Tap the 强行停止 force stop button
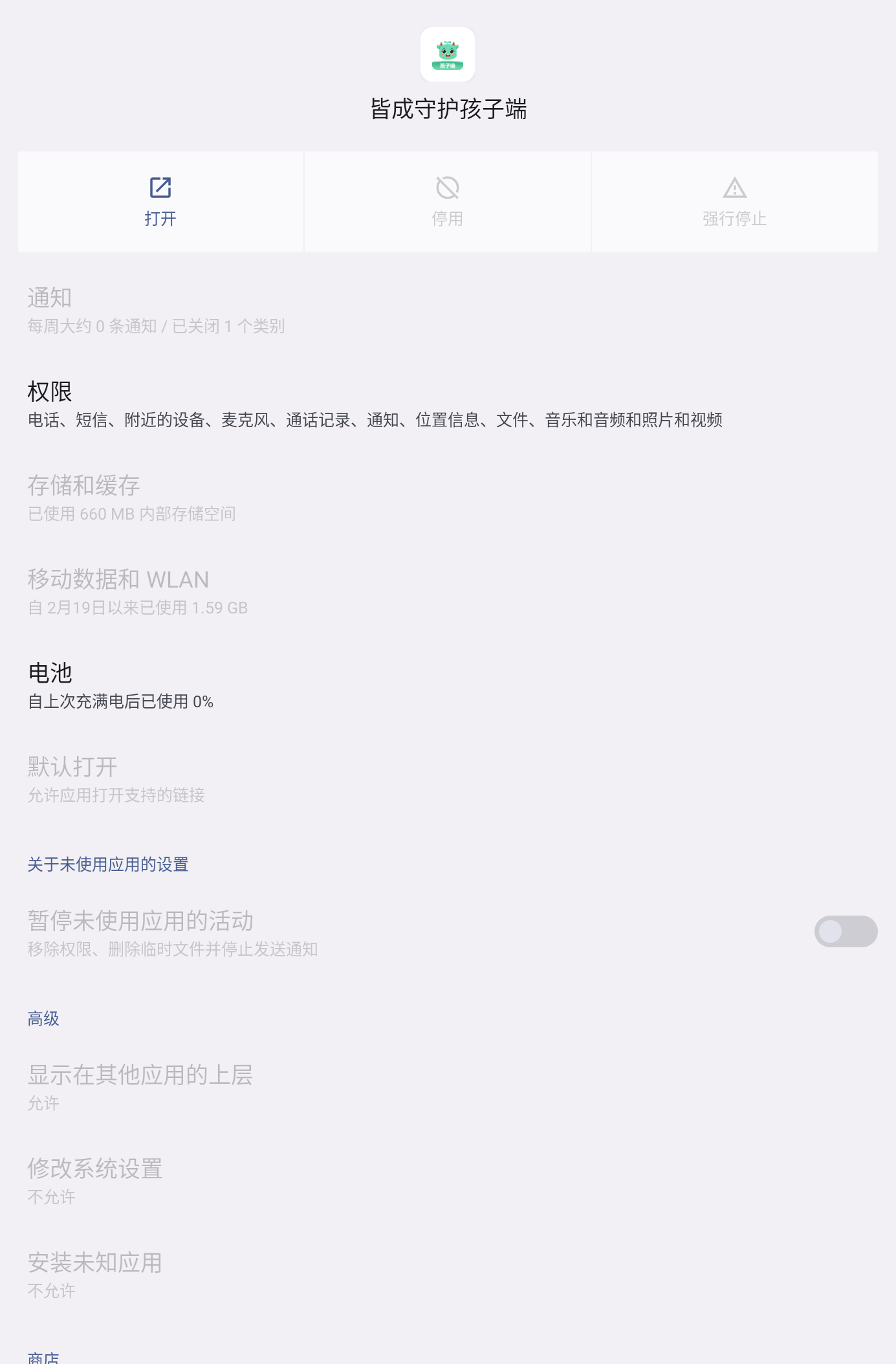The width and height of the screenshot is (896, 1364). [734, 202]
